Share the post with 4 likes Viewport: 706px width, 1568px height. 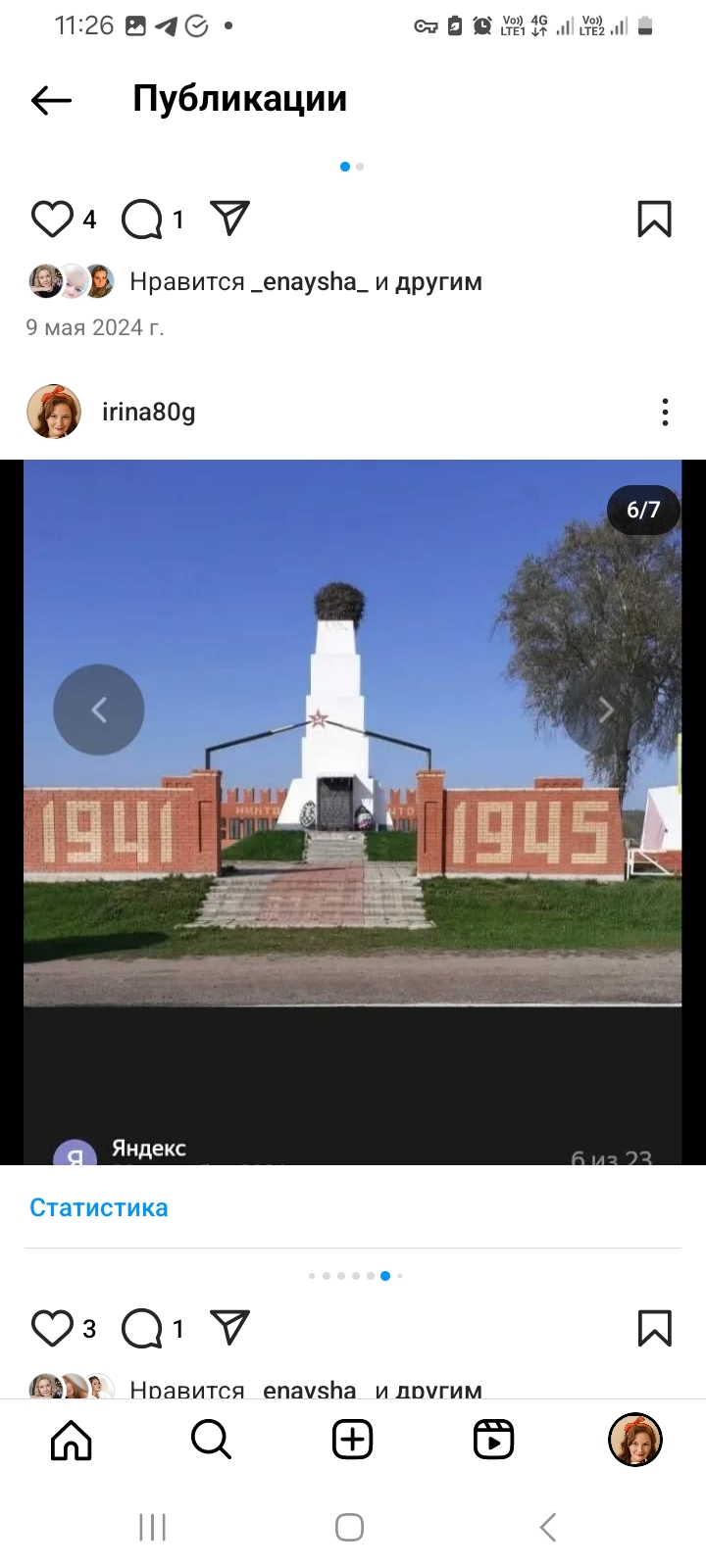click(230, 219)
